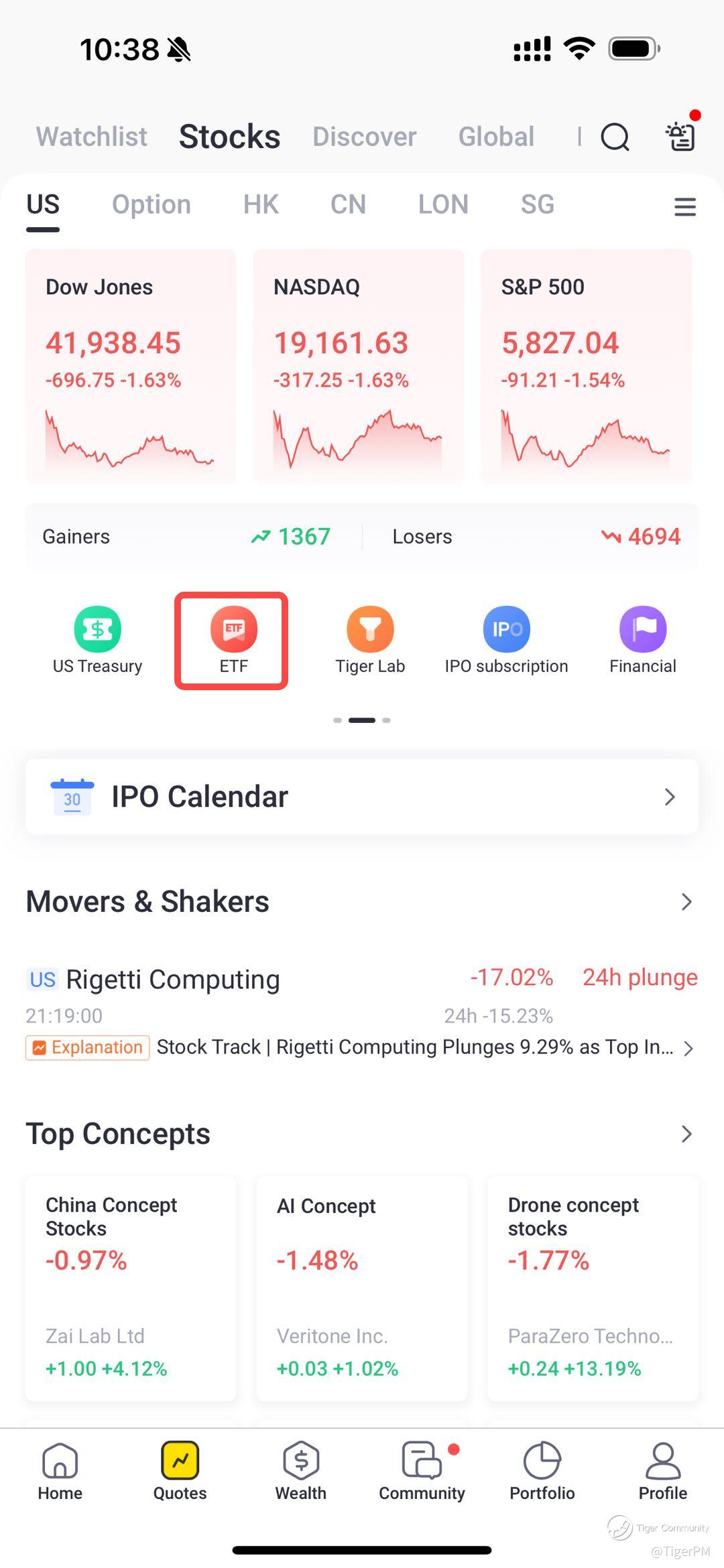Switch to the Discover tab

(364, 137)
